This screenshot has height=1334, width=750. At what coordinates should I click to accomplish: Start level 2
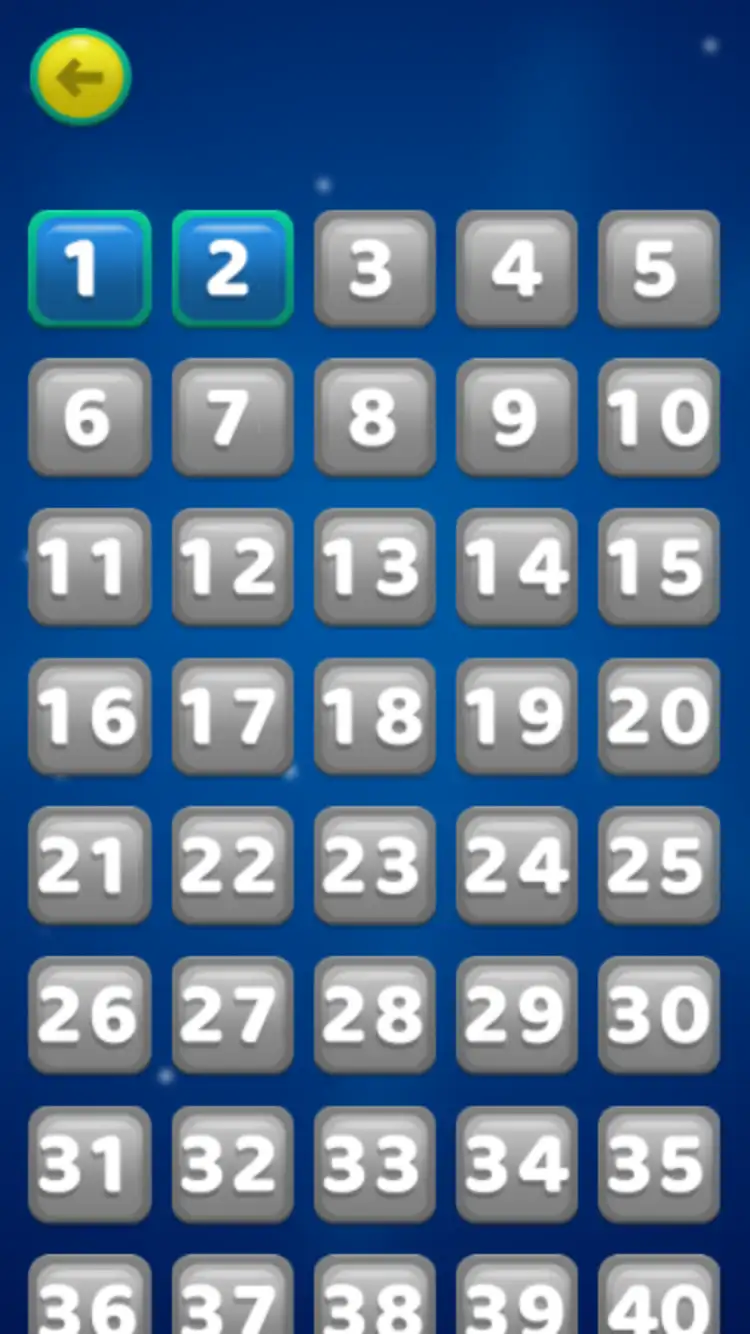(x=232, y=268)
